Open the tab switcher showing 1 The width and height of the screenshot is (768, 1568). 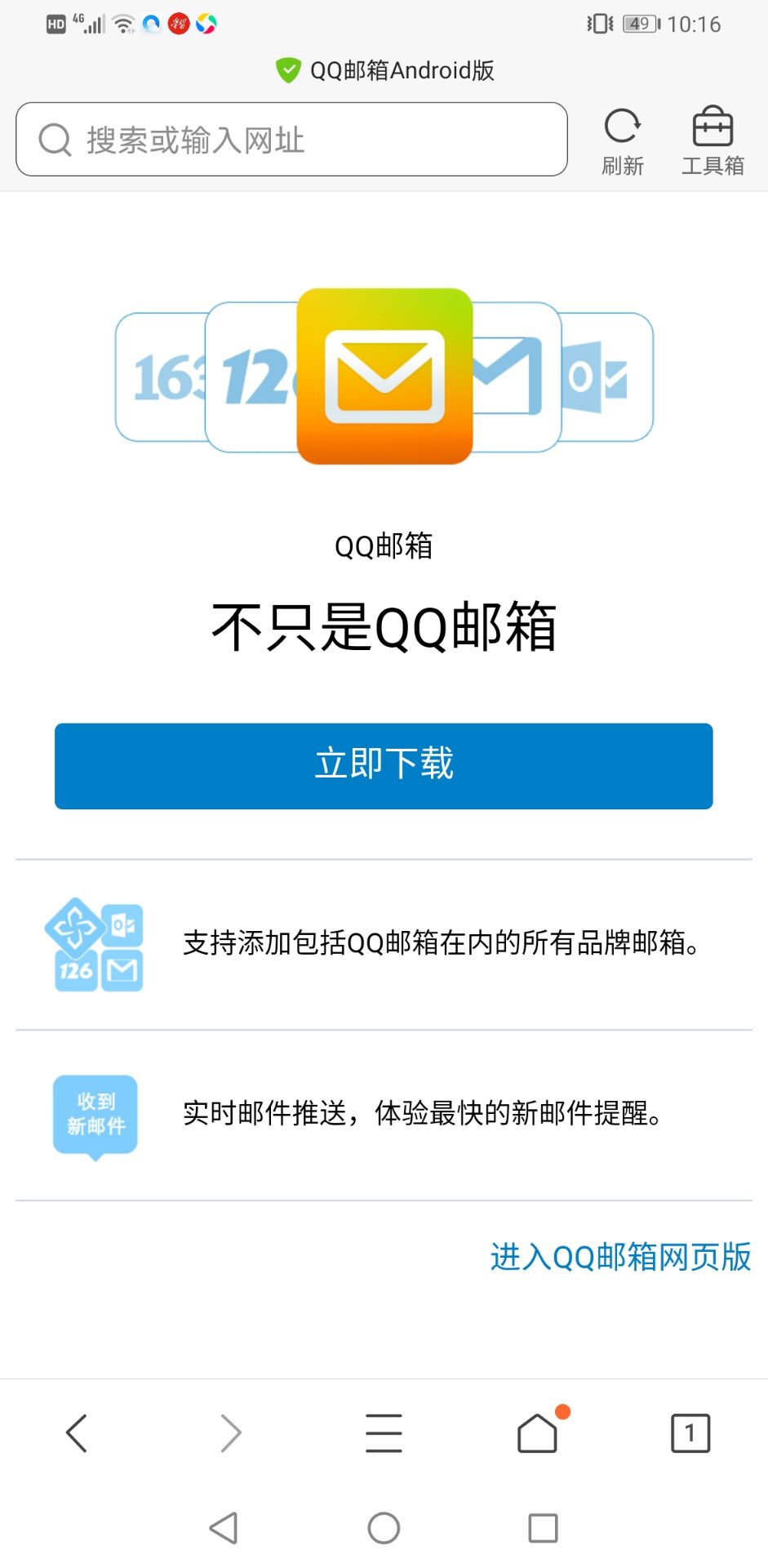click(690, 1432)
